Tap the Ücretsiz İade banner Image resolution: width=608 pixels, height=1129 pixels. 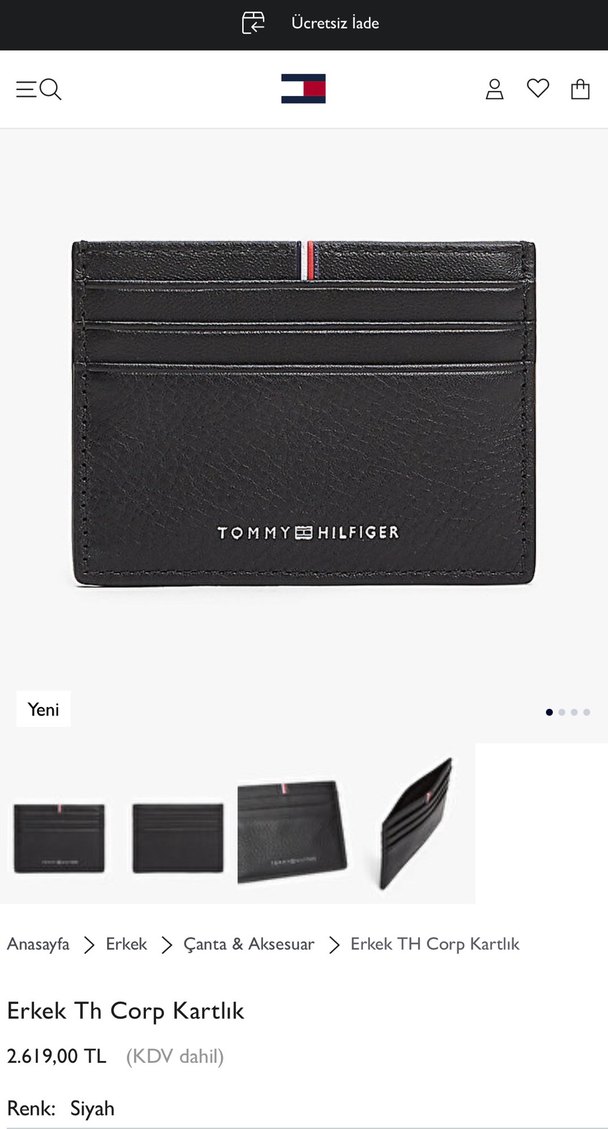click(311, 23)
